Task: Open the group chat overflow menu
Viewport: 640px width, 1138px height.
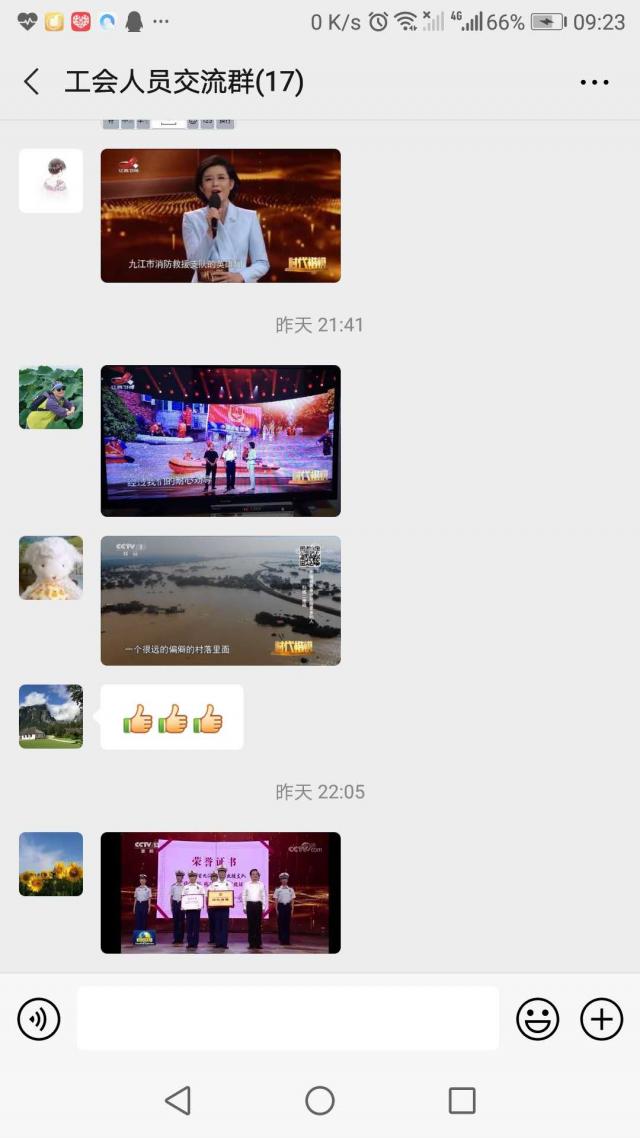Action: pyautogui.click(x=594, y=82)
